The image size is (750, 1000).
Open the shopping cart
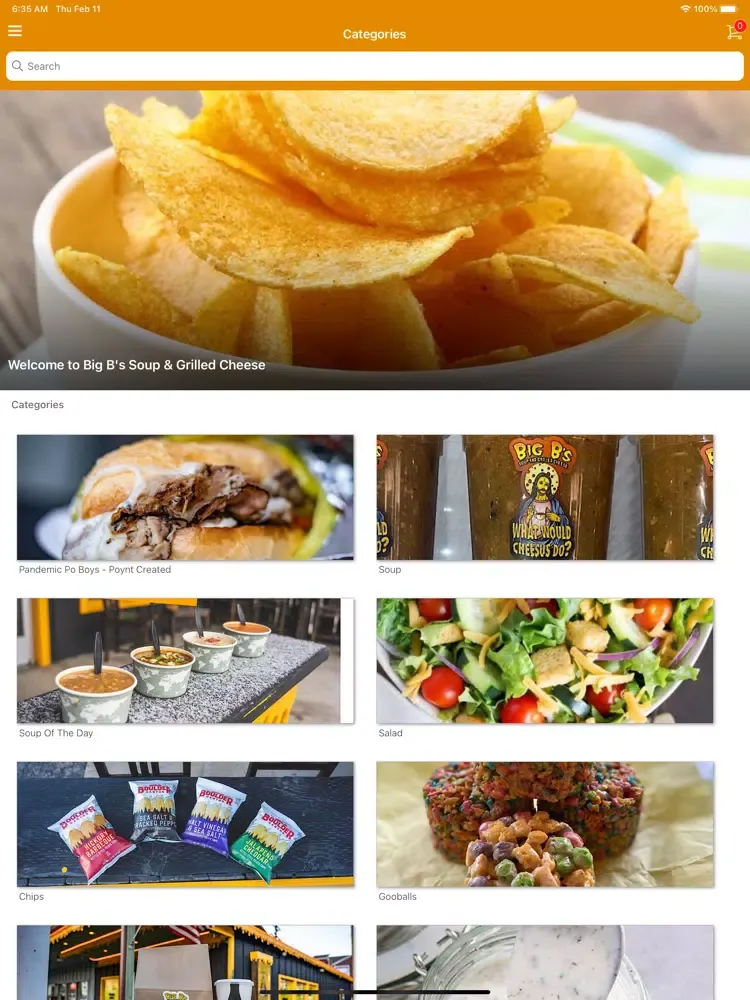click(x=735, y=32)
